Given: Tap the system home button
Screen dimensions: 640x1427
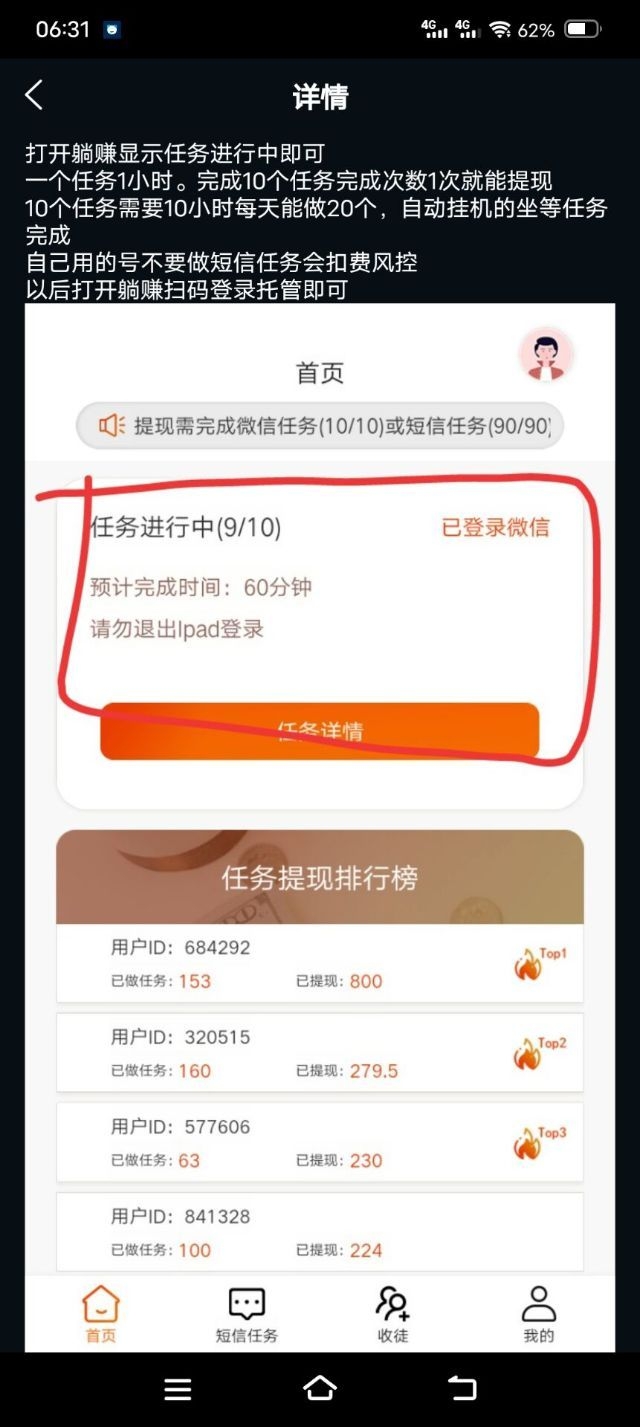Looking at the screenshot, I should (x=320, y=1388).
